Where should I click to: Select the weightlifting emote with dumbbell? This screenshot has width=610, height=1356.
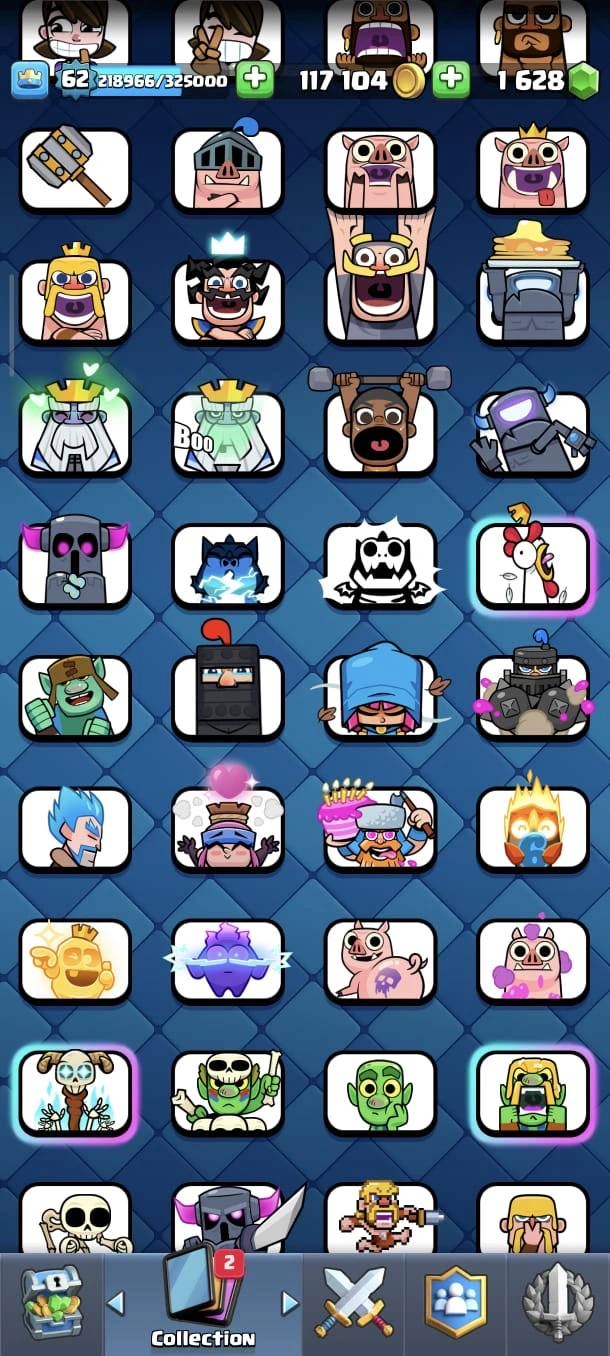click(380, 425)
